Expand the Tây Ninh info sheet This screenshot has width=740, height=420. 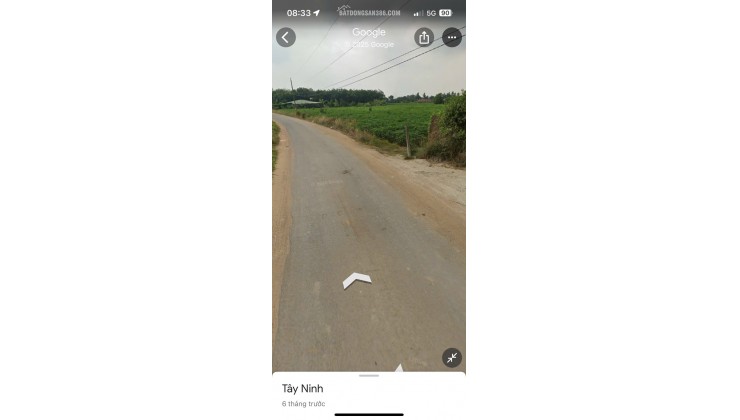tap(369, 377)
